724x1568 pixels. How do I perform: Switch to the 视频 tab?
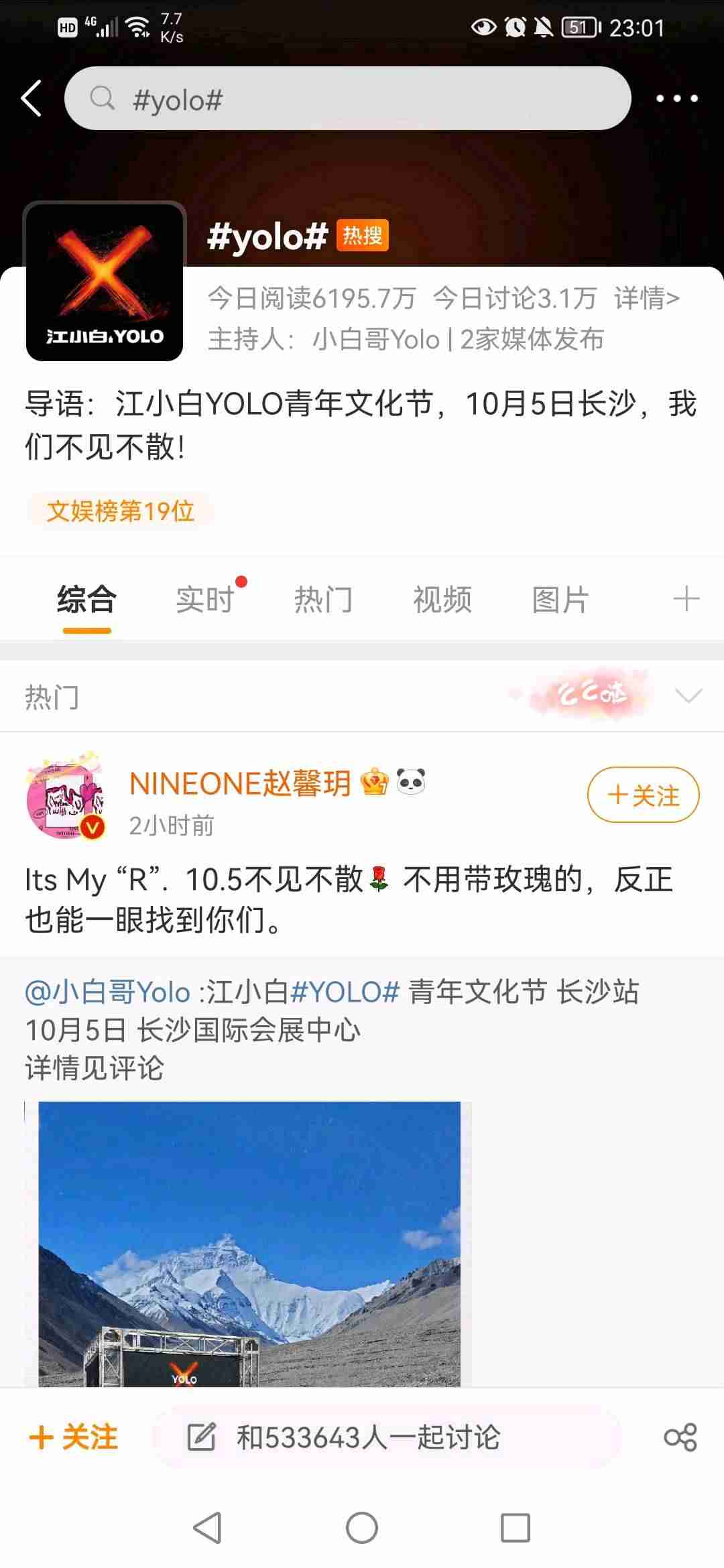click(442, 599)
